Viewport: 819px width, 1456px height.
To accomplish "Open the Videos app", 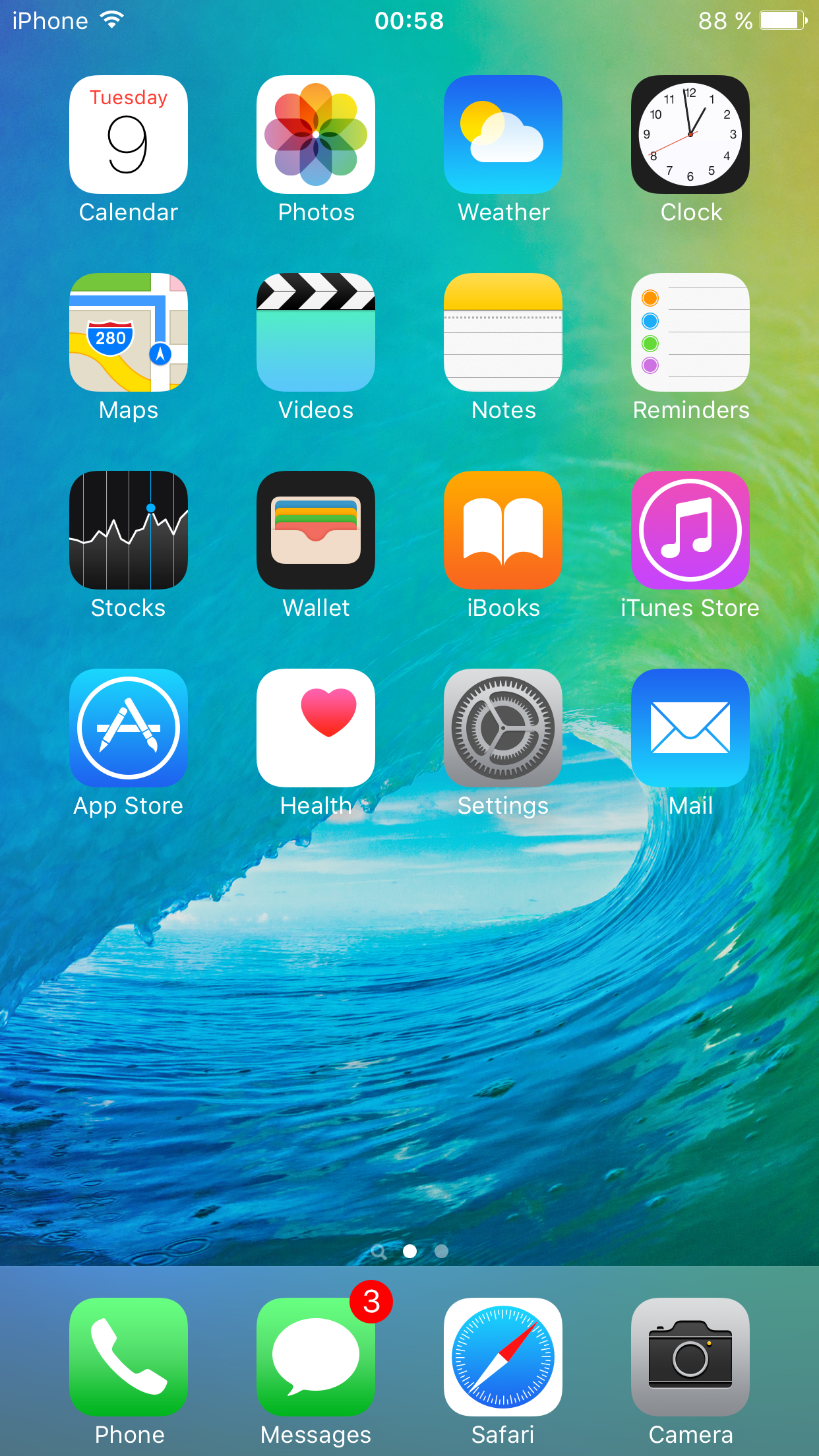I will [x=316, y=332].
